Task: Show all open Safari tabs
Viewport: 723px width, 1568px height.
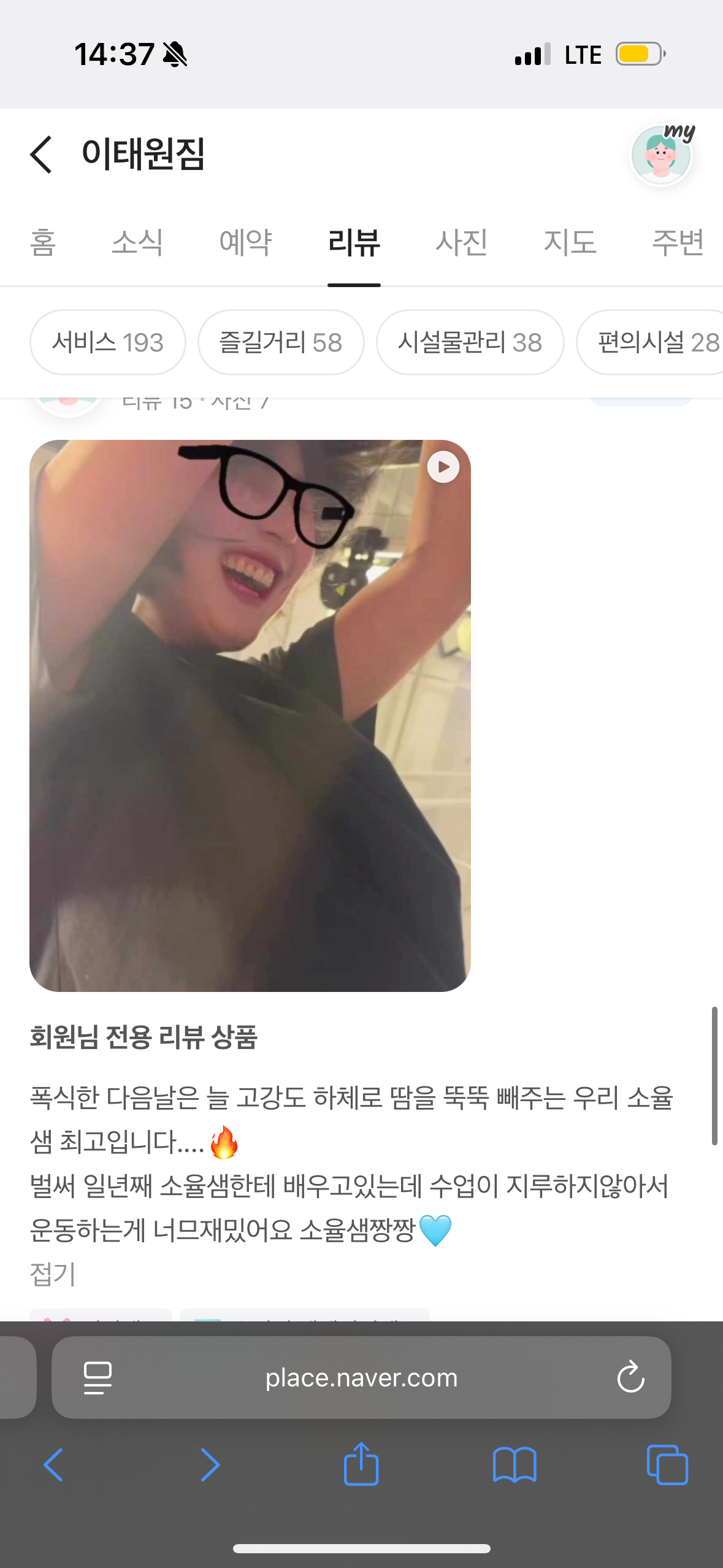Action: (667, 1465)
